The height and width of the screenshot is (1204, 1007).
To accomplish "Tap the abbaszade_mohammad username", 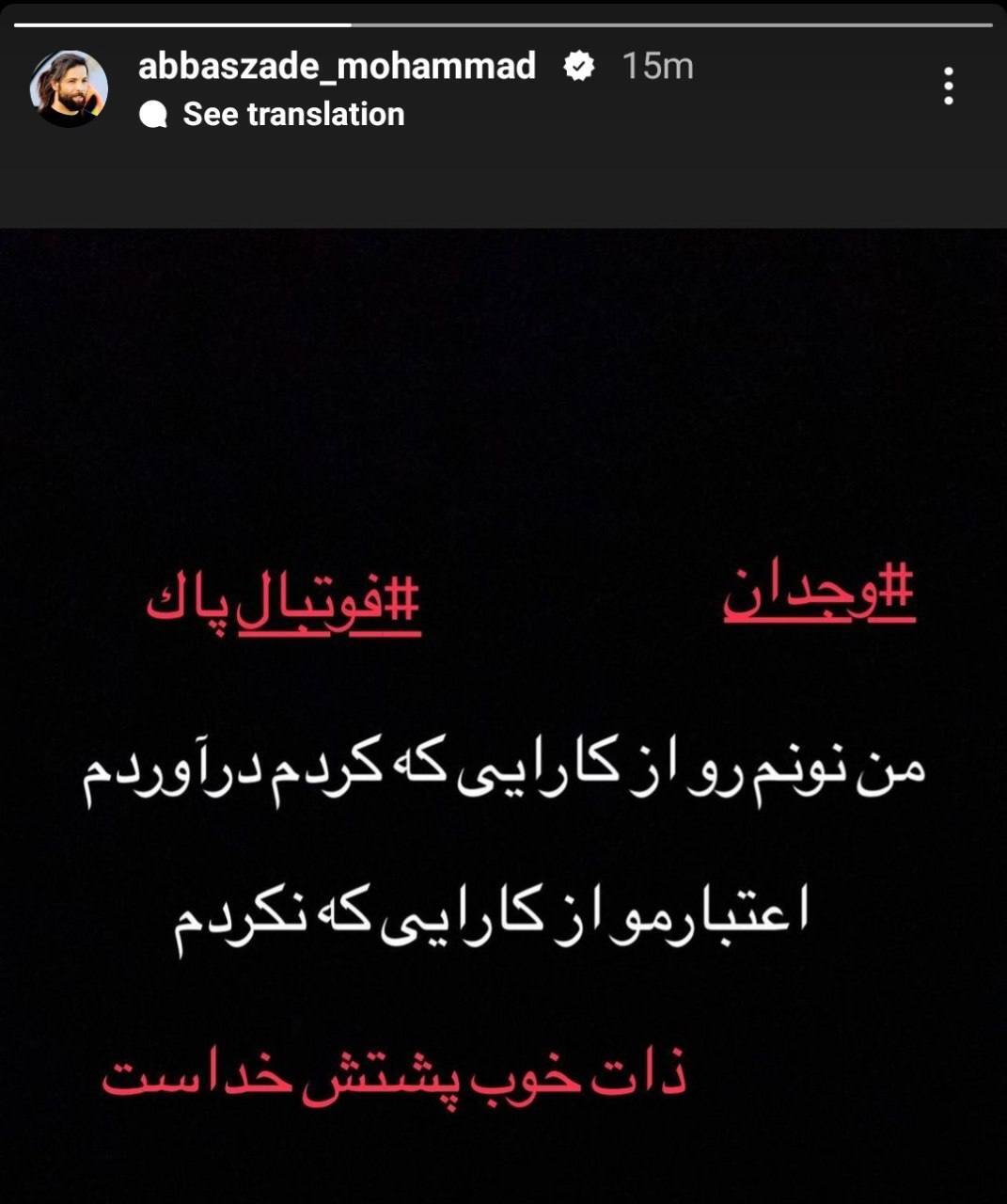I will [x=337, y=66].
